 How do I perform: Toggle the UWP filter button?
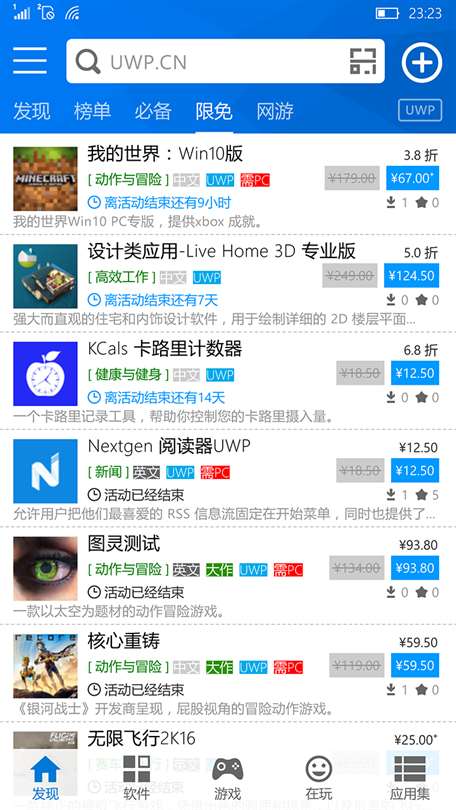pyautogui.click(x=420, y=110)
